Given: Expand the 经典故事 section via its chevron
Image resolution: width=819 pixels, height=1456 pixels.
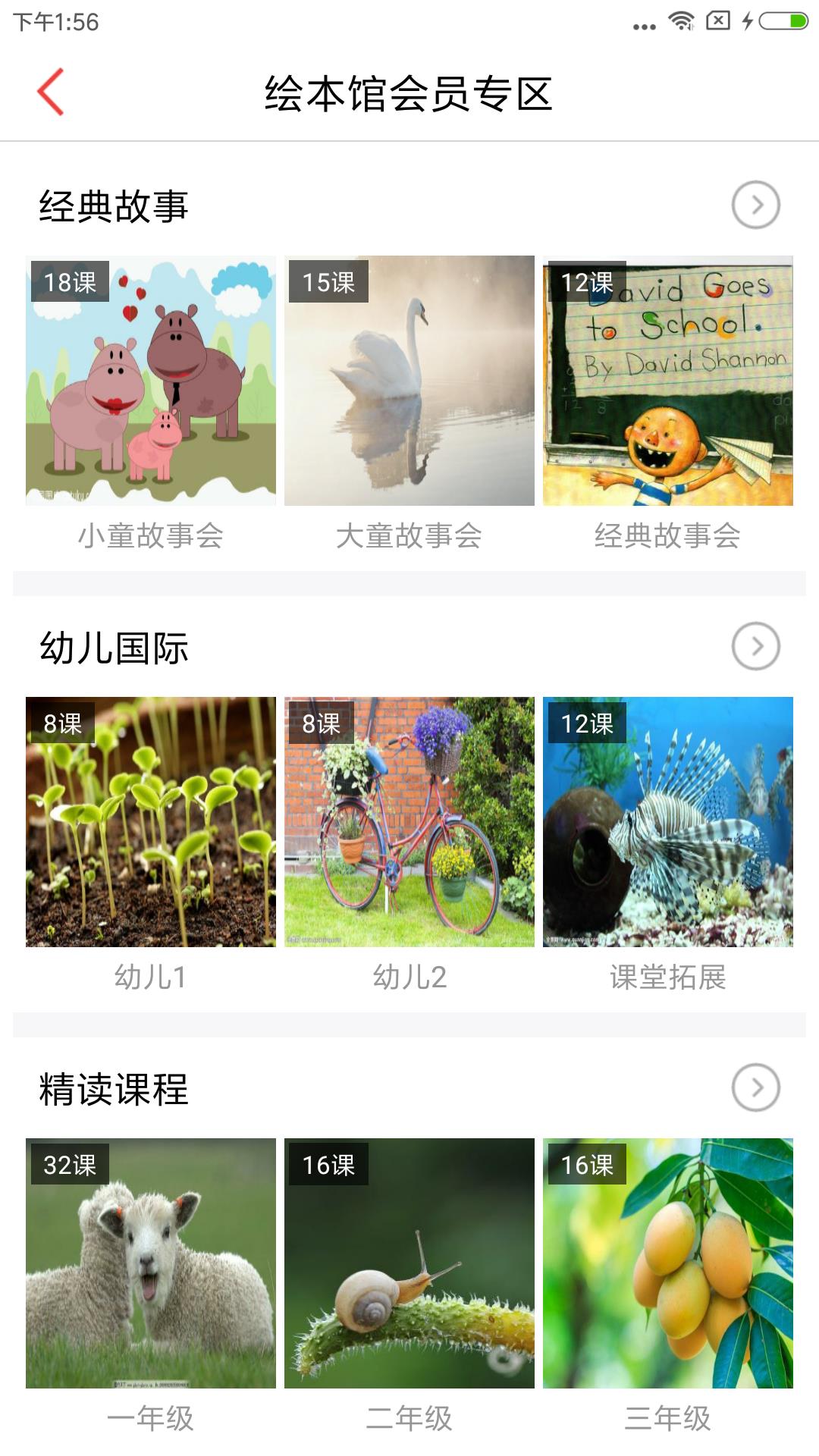Looking at the screenshot, I should click(x=756, y=205).
